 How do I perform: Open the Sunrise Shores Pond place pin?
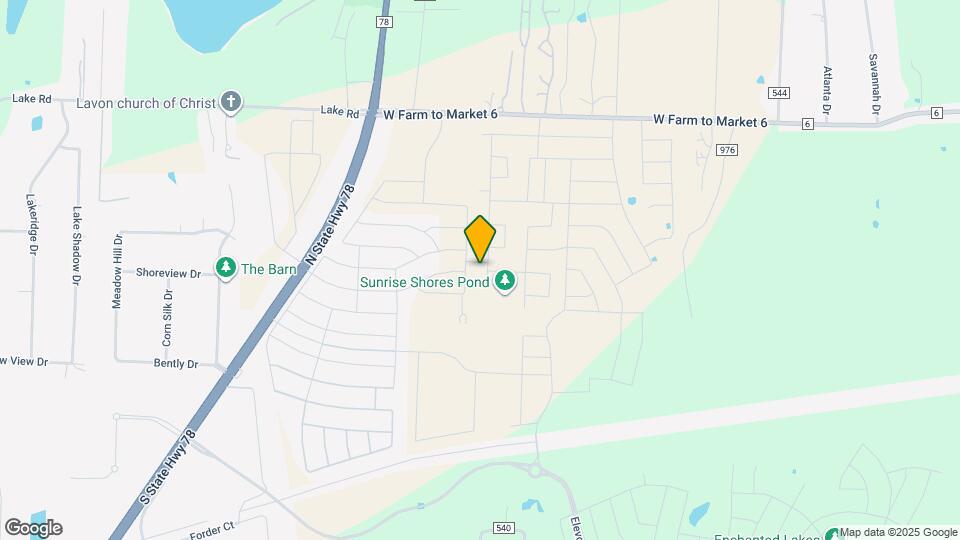pos(506,282)
